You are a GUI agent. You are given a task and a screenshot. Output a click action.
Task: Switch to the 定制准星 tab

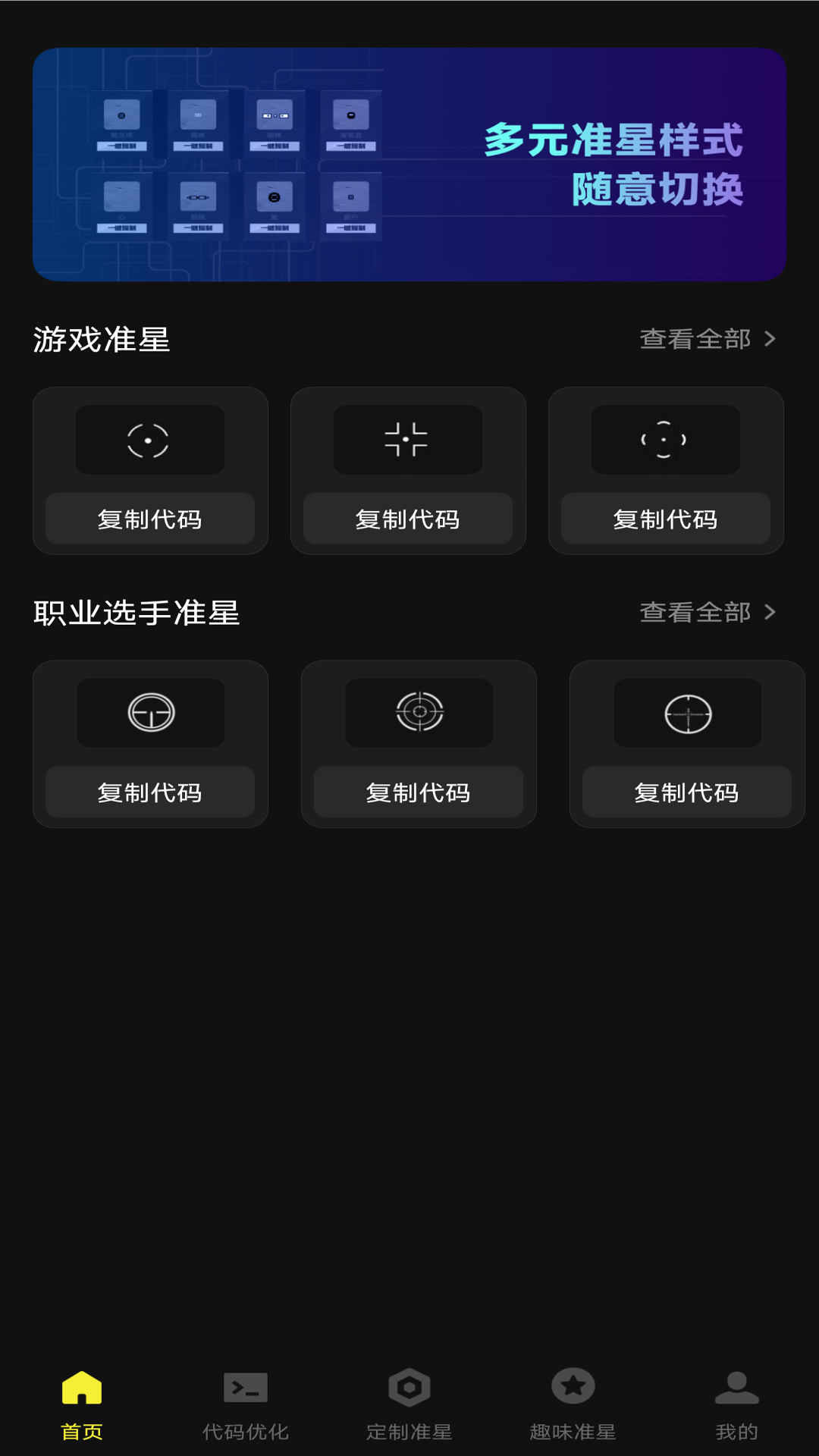[409, 1404]
